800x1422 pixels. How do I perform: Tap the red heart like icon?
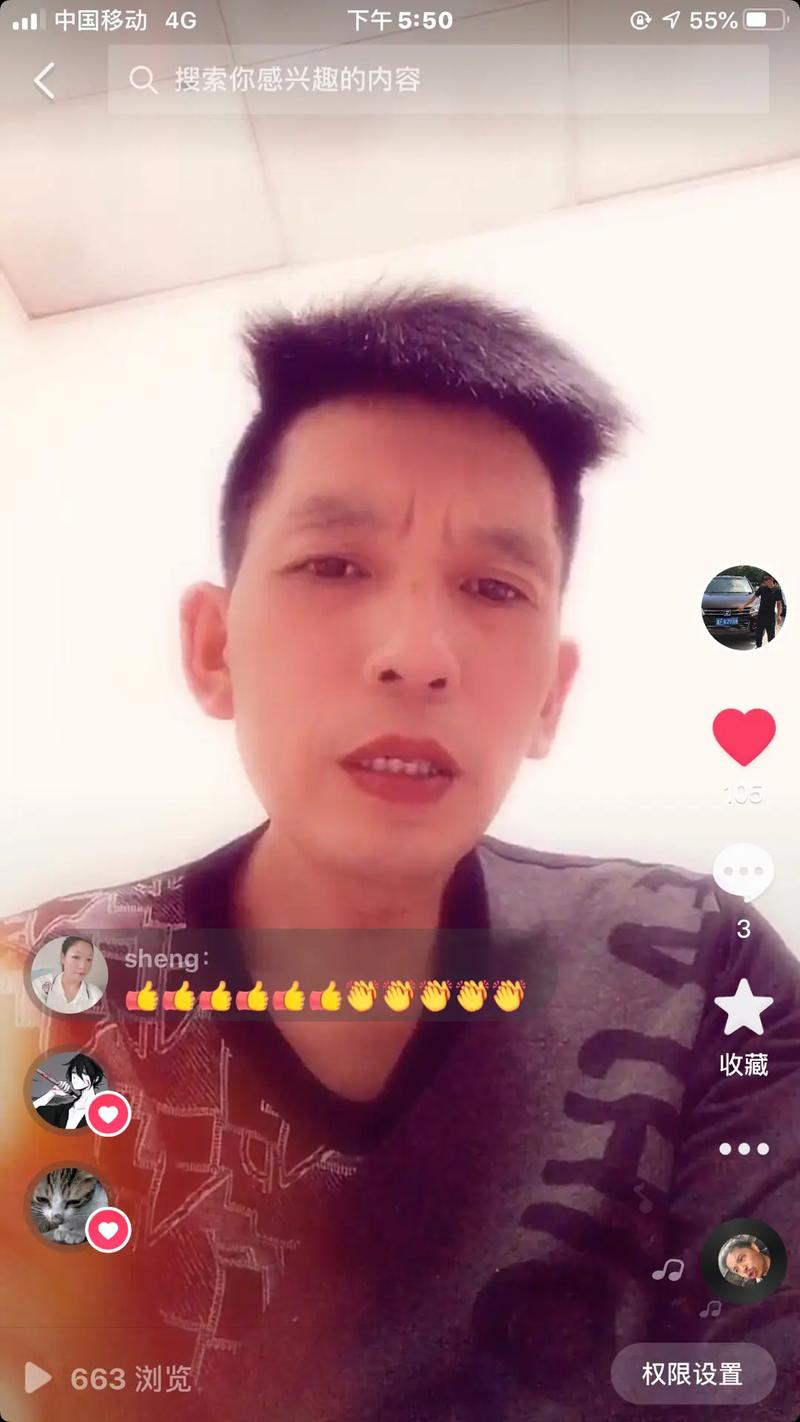(743, 737)
